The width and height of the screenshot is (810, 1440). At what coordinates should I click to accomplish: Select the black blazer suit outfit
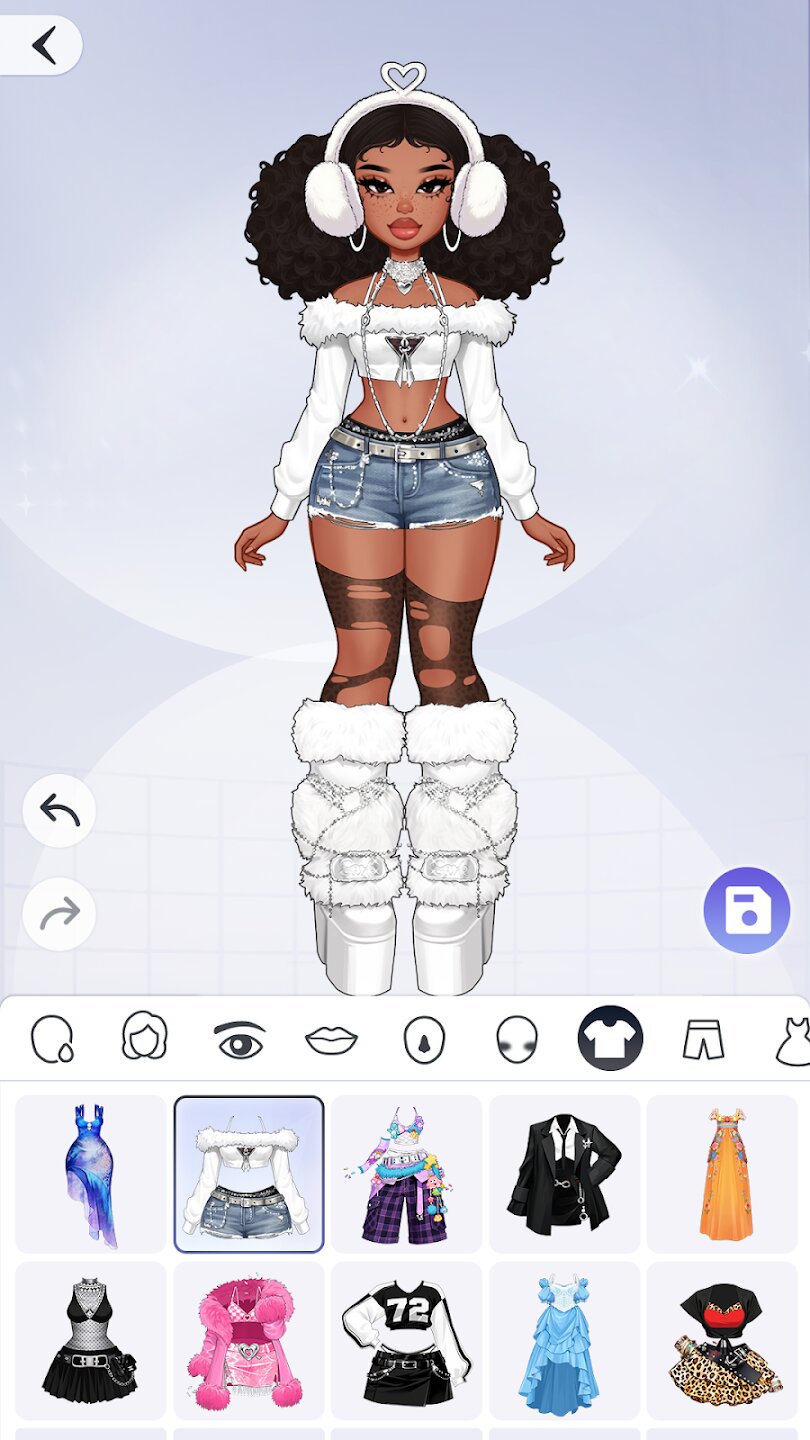[x=564, y=1174]
